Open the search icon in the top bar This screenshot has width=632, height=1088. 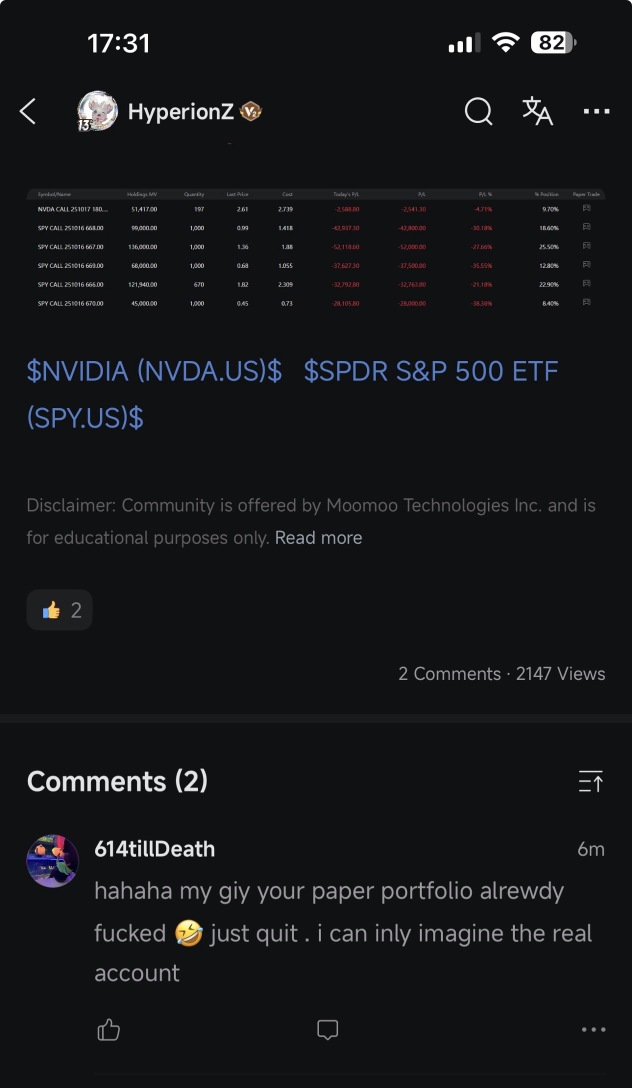[x=479, y=111]
